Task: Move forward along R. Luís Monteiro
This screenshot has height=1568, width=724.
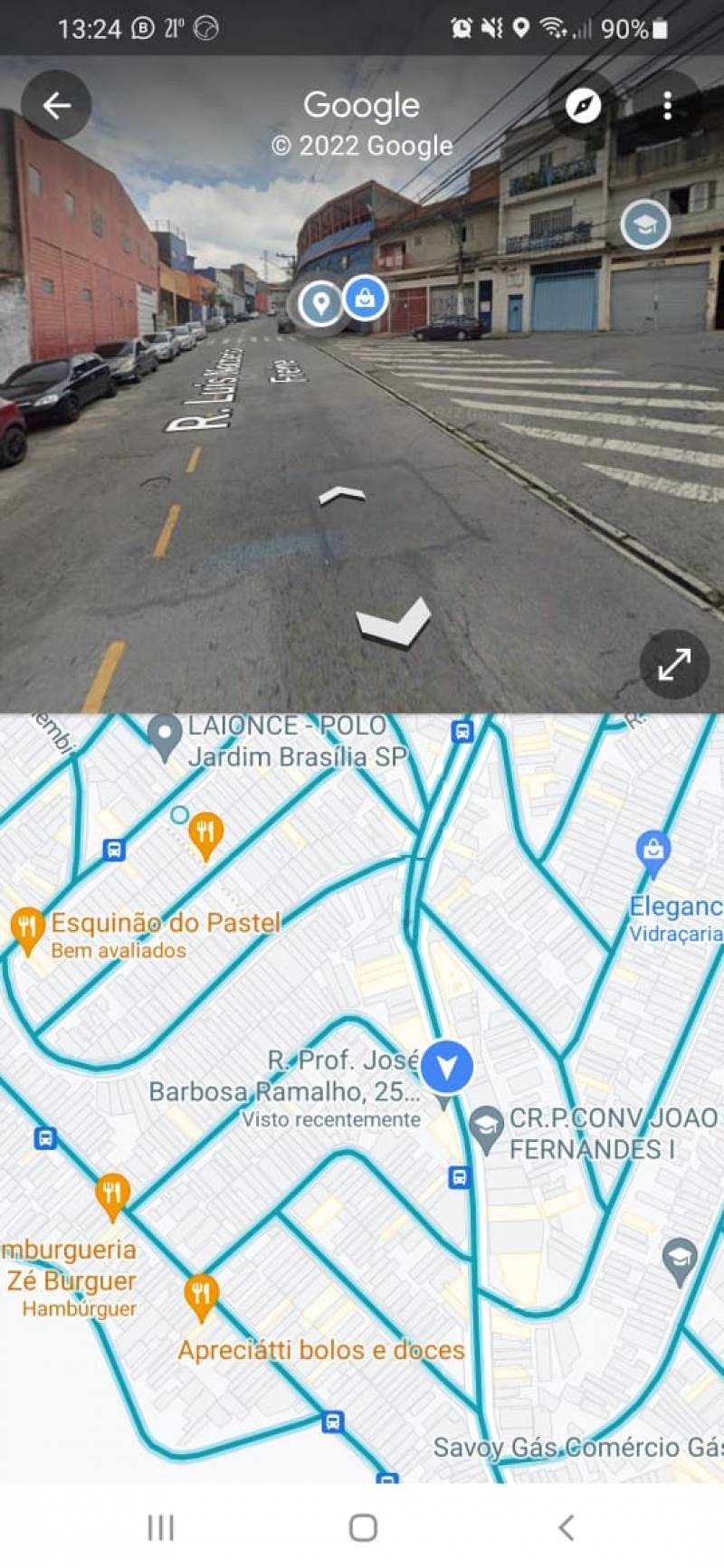Action: (x=342, y=494)
